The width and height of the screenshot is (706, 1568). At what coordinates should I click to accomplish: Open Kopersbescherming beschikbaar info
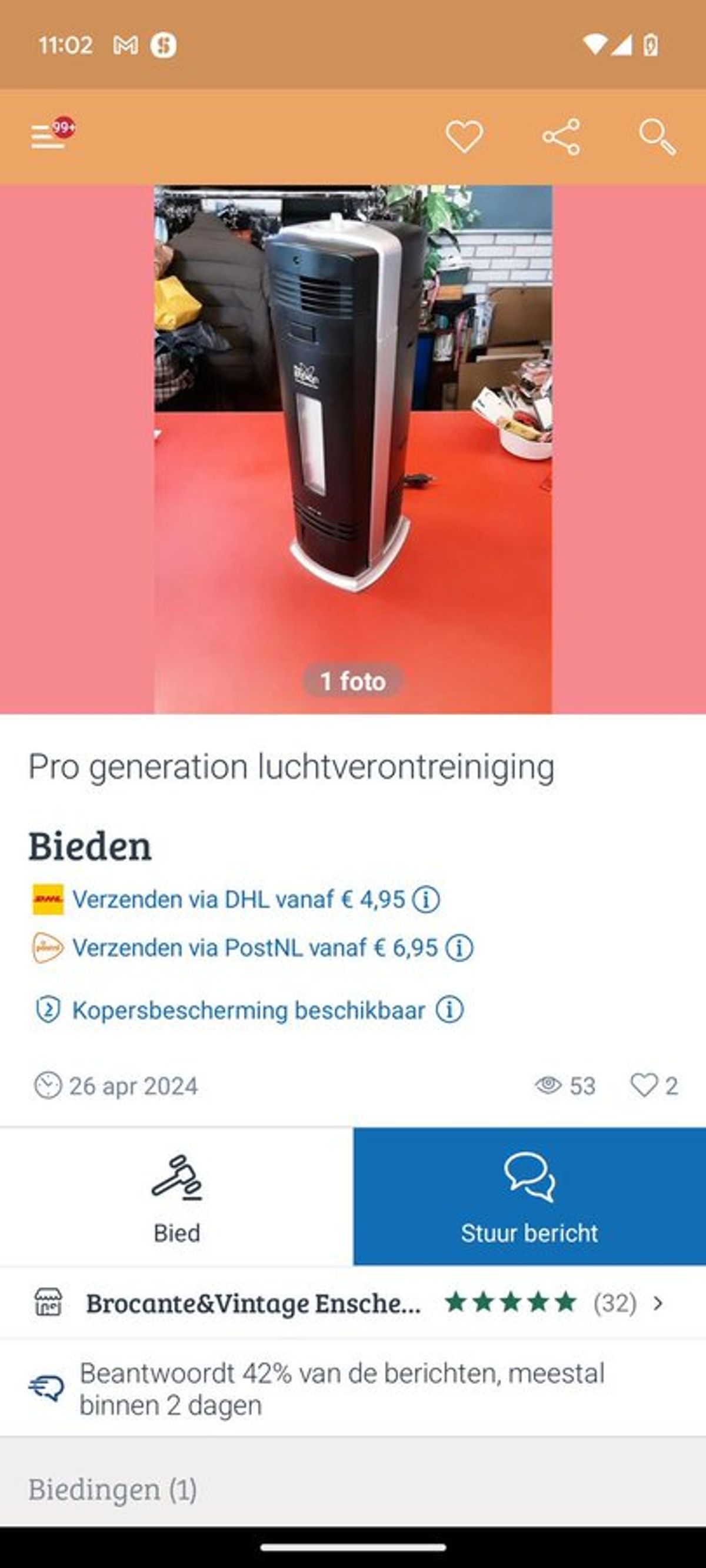[248, 1011]
